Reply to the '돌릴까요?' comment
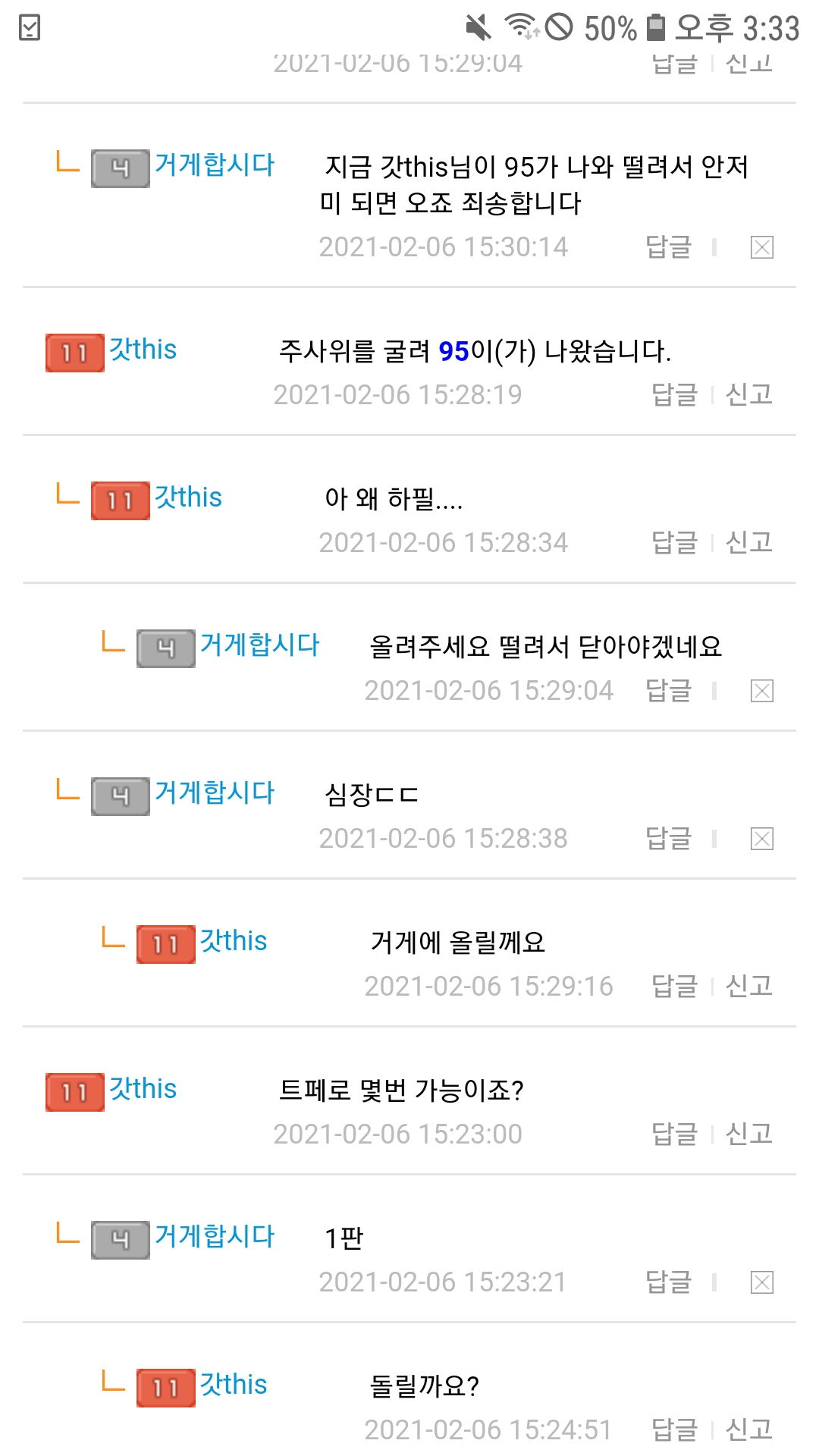Viewport: 819px width, 1456px height. (674, 1430)
